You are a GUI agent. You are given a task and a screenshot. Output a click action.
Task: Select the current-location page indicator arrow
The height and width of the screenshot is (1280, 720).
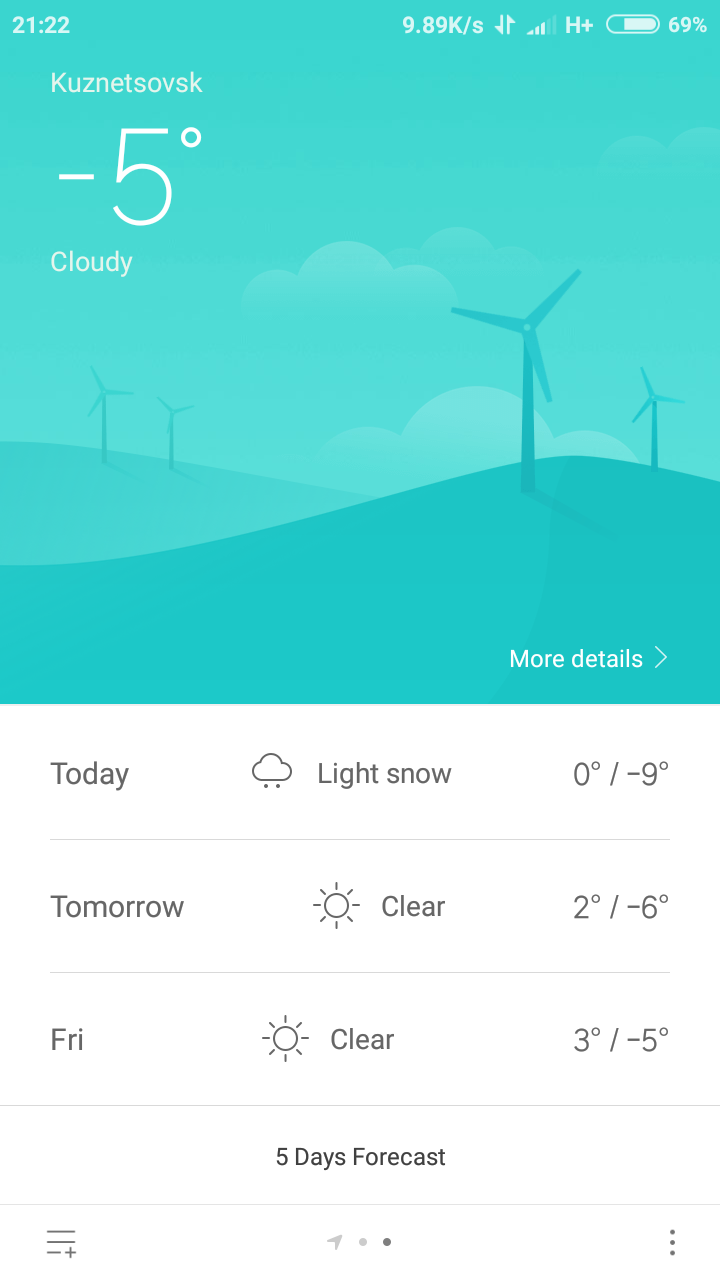click(335, 1242)
